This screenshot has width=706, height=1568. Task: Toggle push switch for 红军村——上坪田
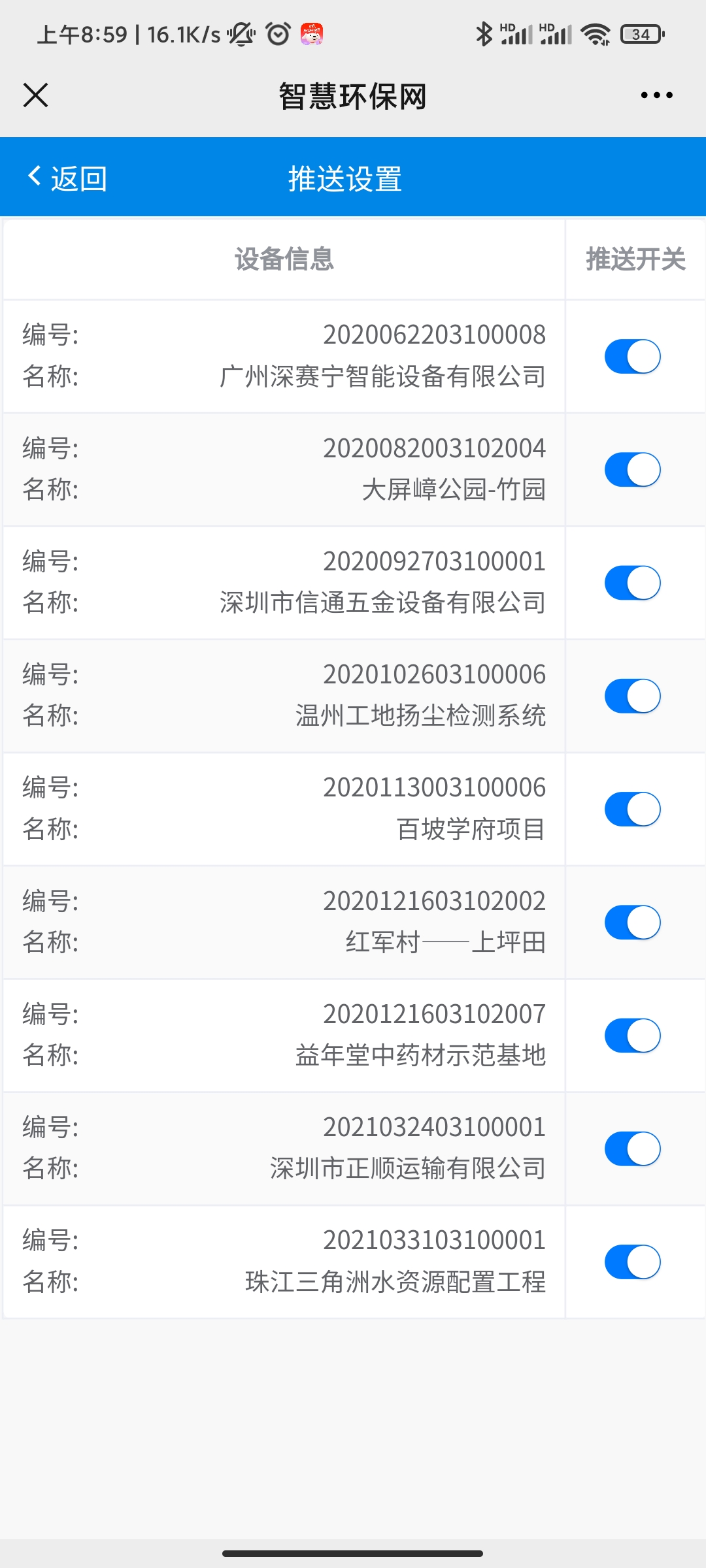click(x=632, y=922)
